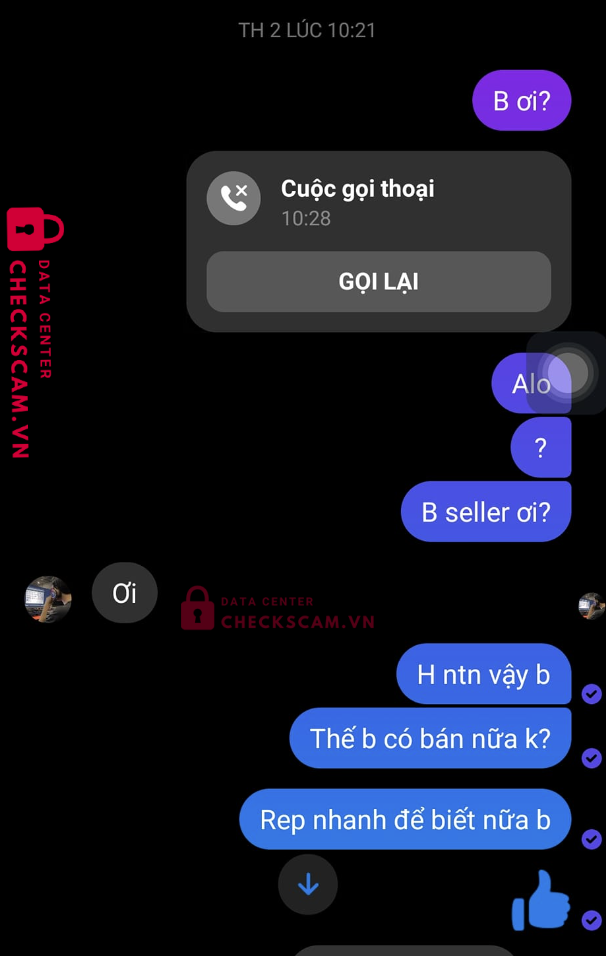Tap the GỌI LẠI button to call back
Screen dimensions: 606x956
pos(378,282)
